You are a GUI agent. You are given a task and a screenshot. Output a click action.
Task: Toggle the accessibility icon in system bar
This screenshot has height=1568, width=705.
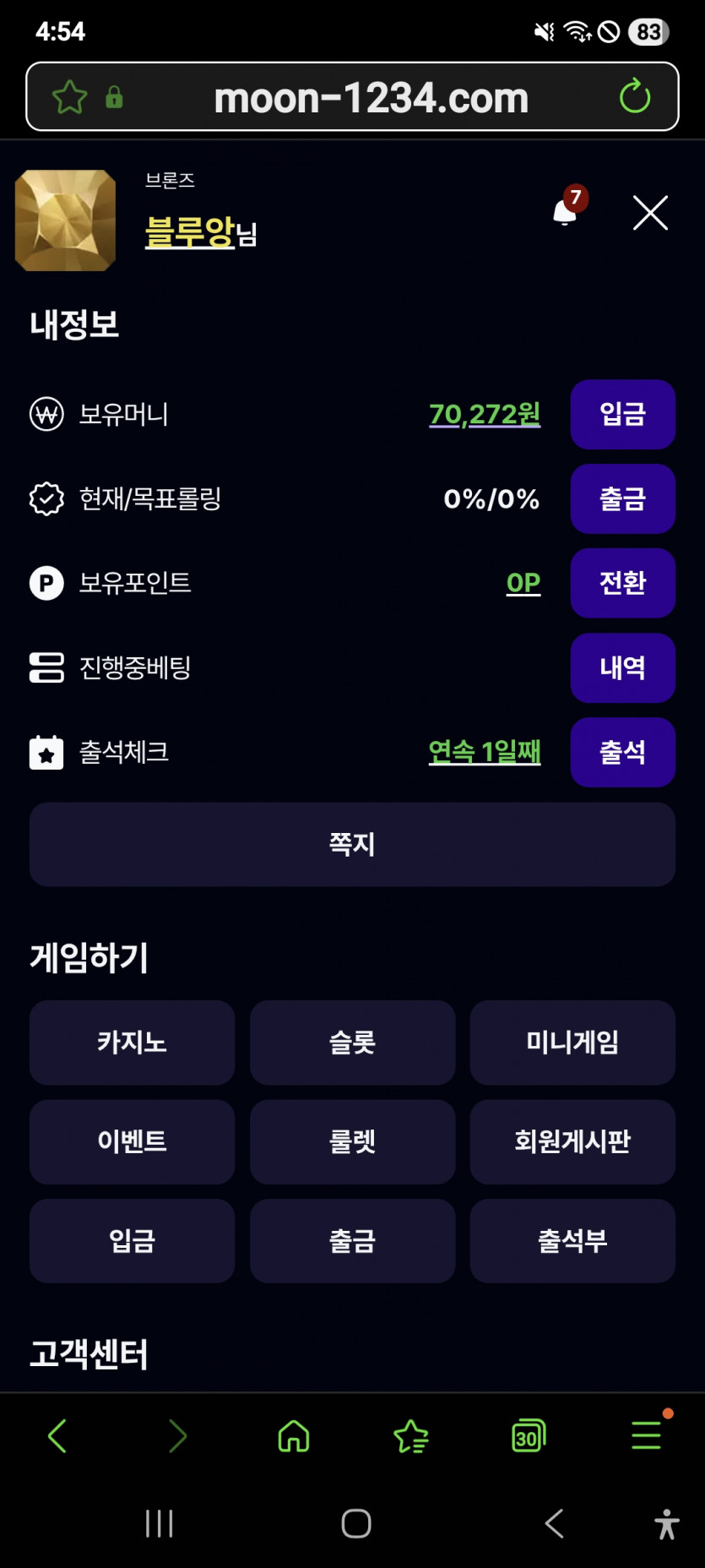[665, 1524]
